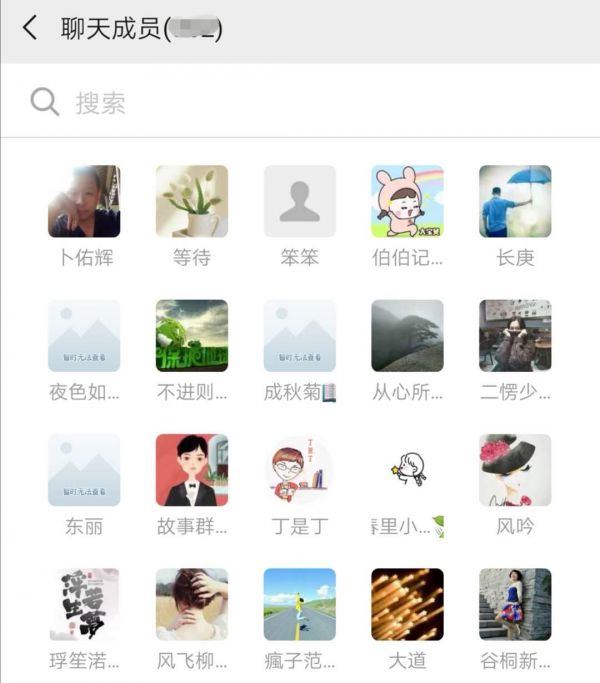Viewport: 600px width, 683px height.
Task: Open member 大道's profile
Action: [x=407, y=604]
